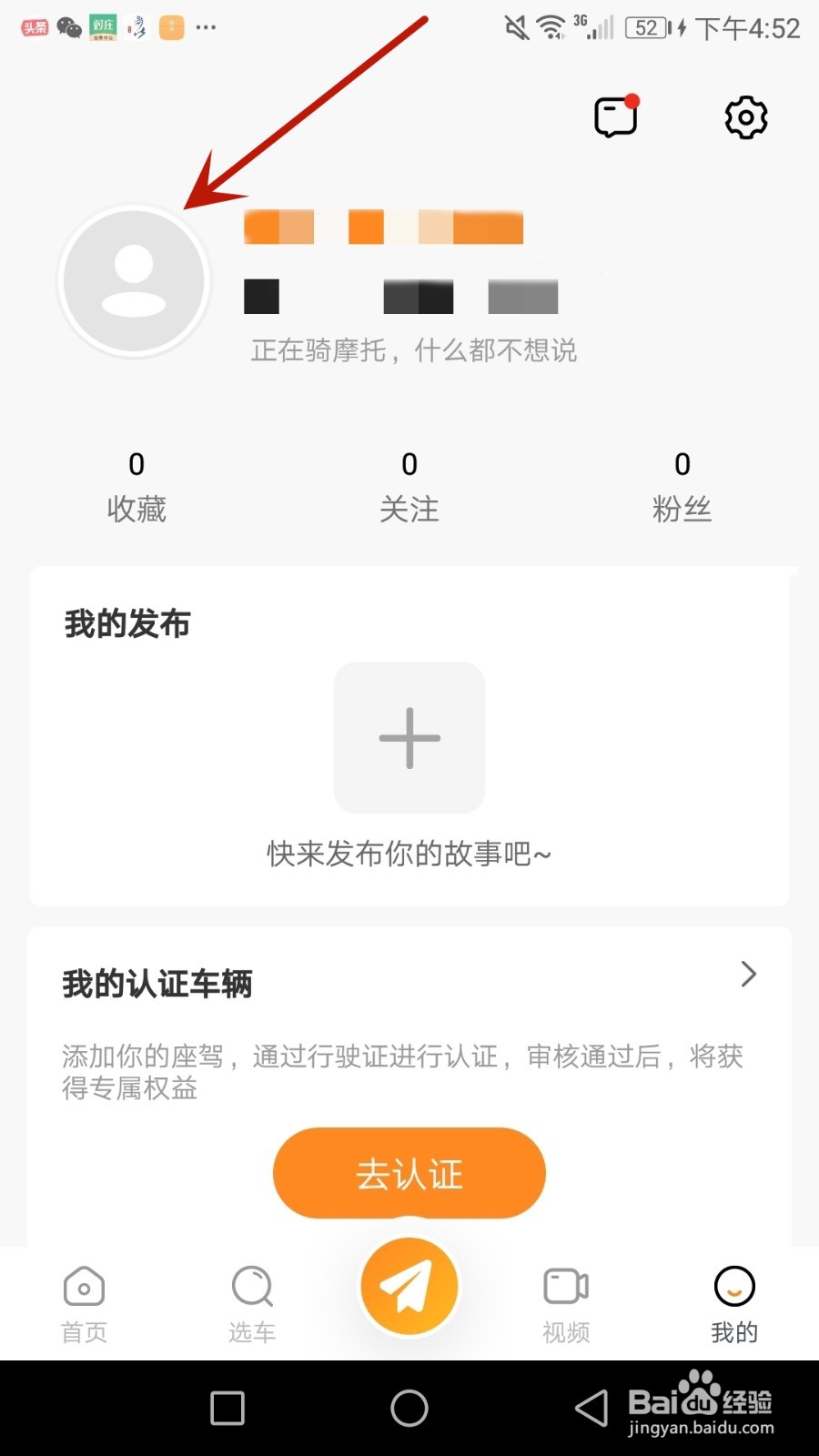Open the settings gear
The height and width of the screenshot is (1456, 819).
[745, 117]
